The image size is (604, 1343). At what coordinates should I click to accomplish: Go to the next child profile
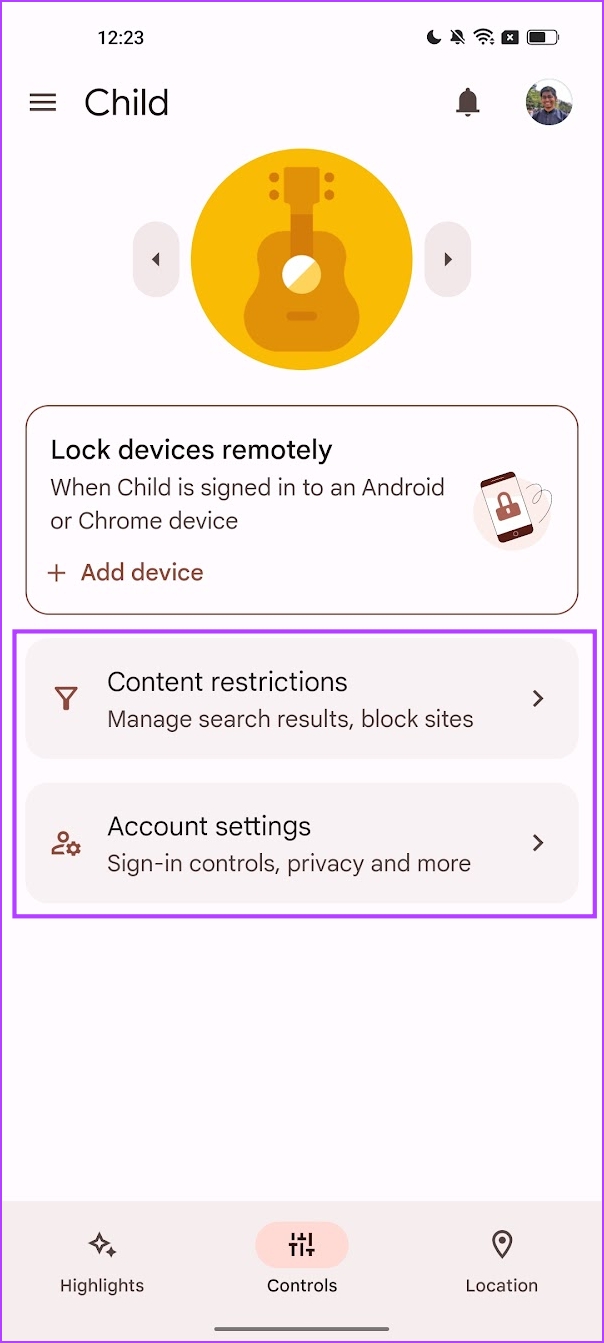[447, 259]
